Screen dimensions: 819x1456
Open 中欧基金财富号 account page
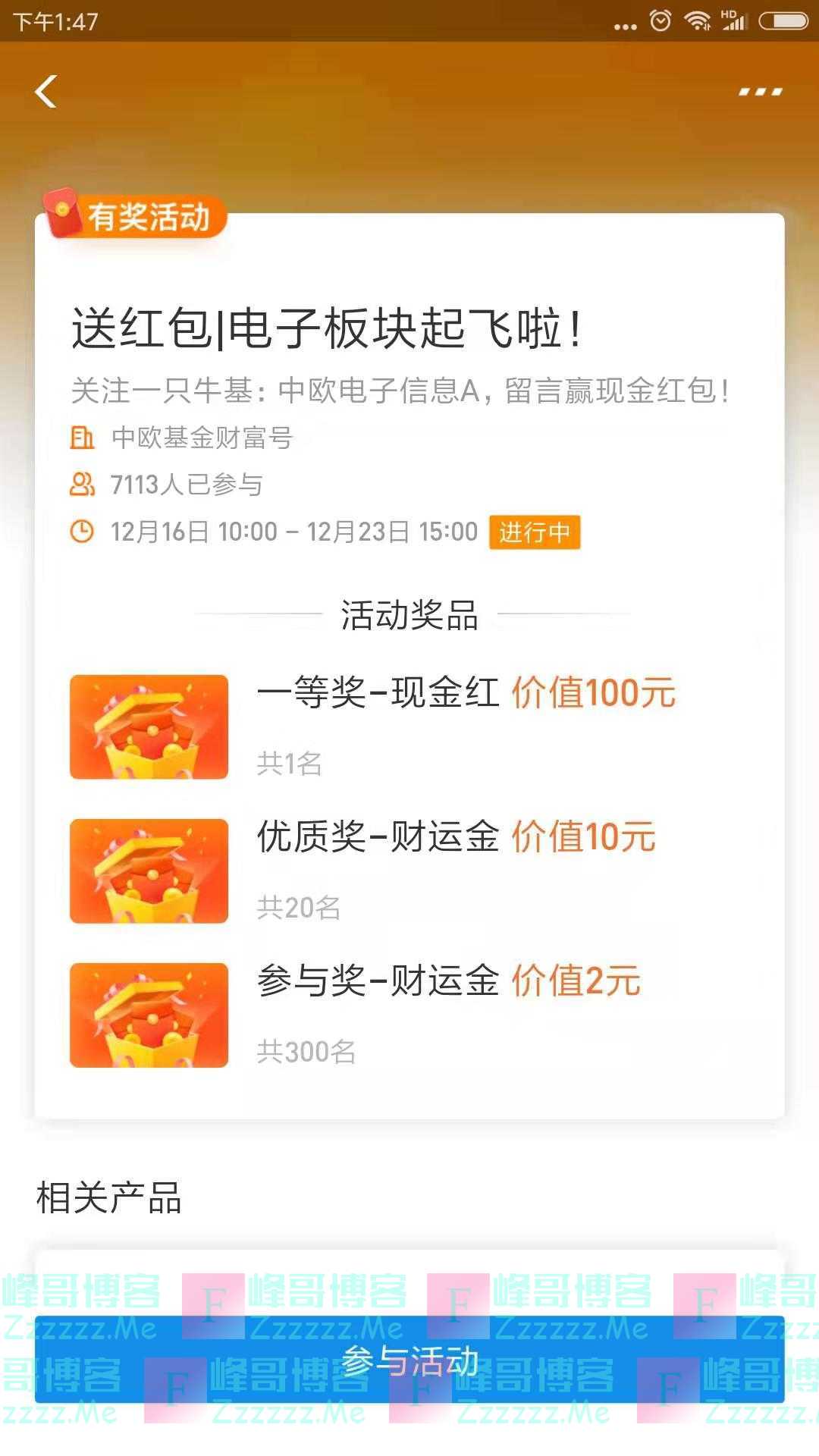point(202,438)
